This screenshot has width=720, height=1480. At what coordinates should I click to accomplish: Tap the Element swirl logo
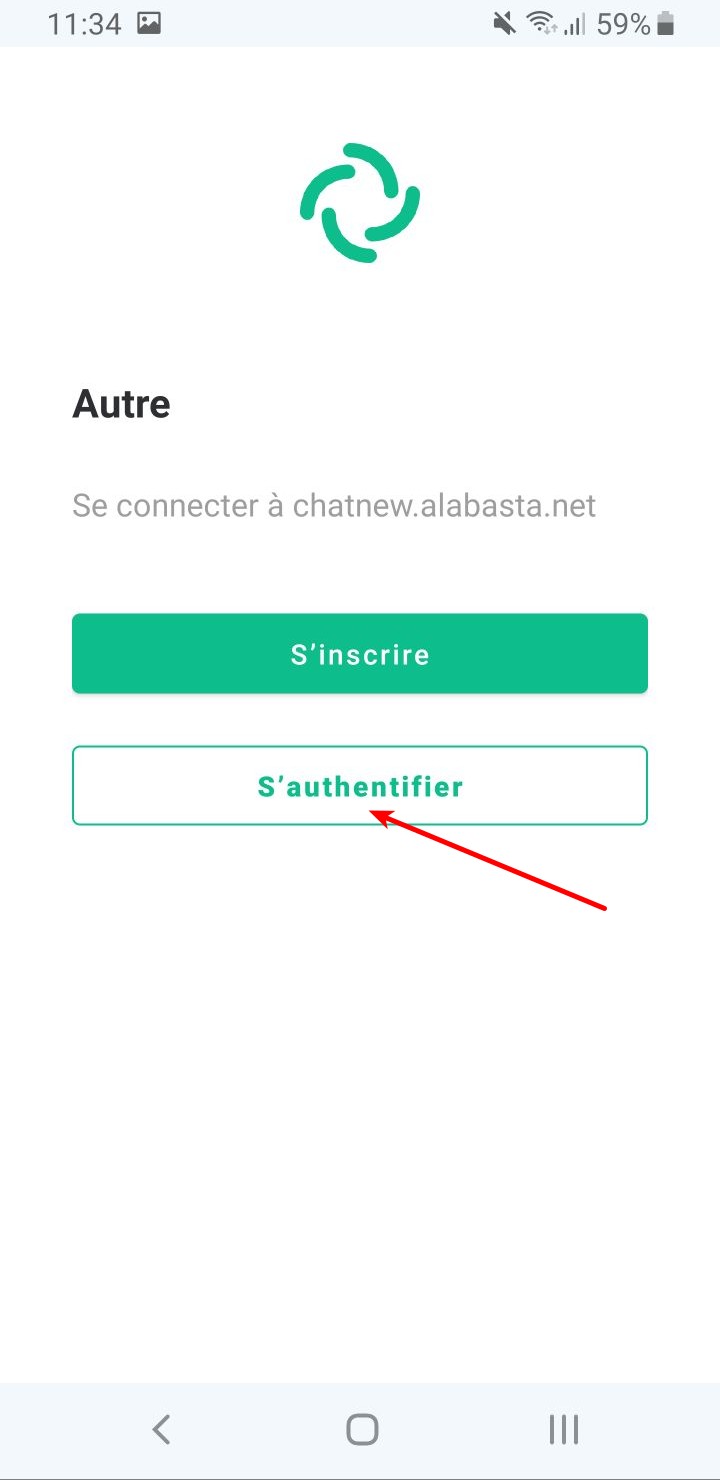point(359,200)
